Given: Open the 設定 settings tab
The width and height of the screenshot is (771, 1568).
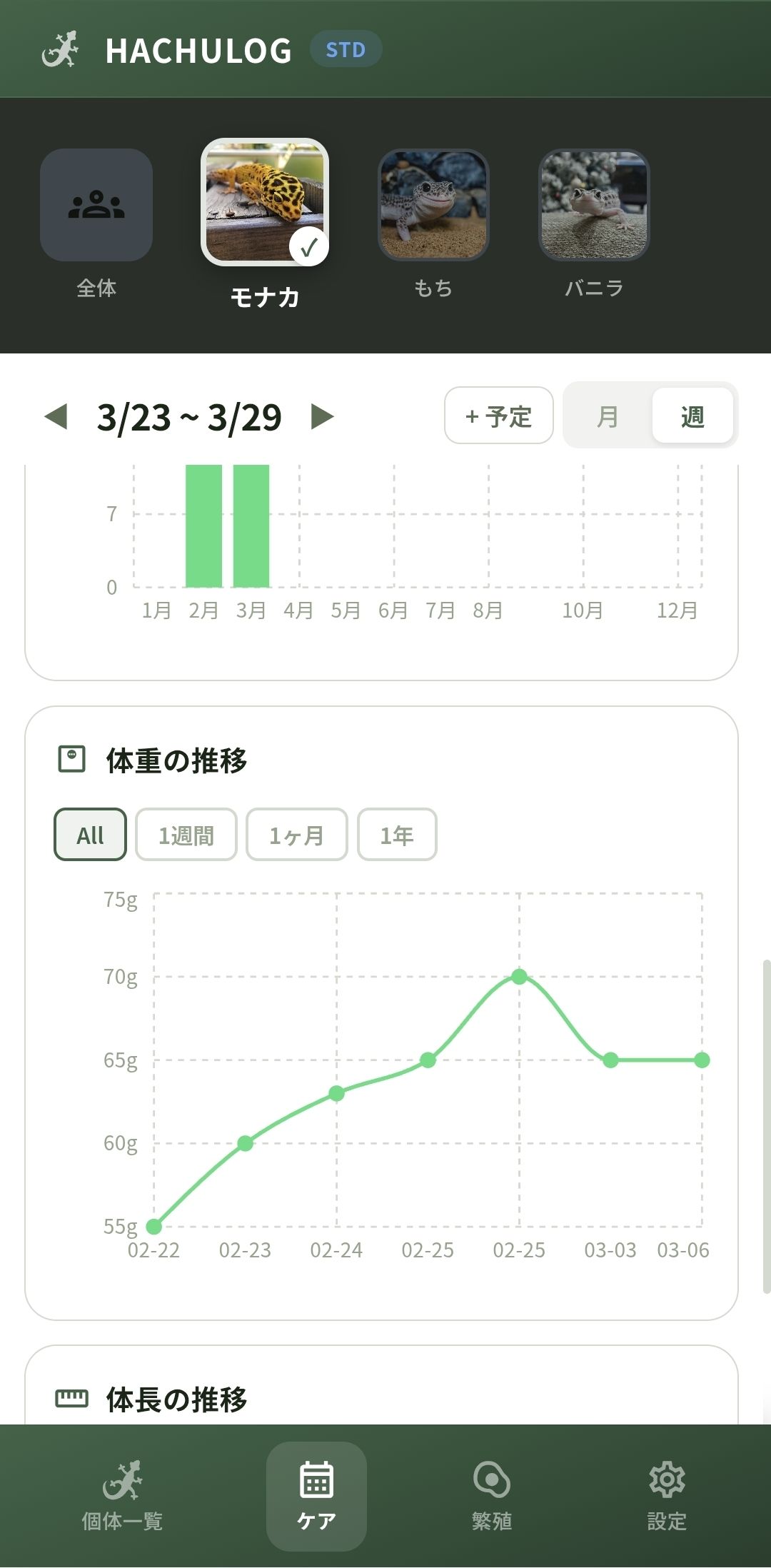Looking at the screenshot, I should coord(667,1495).
